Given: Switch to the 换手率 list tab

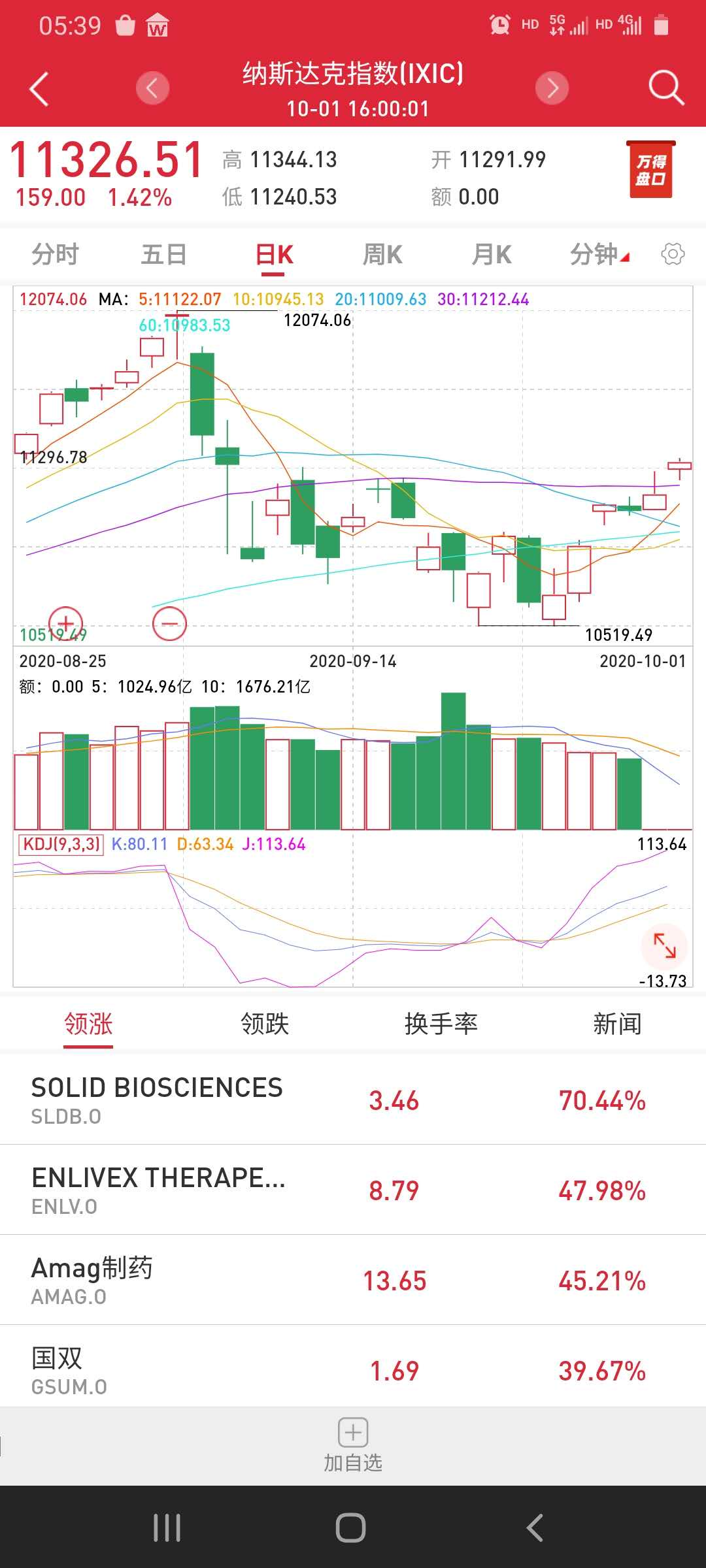Looking at the screenshot, I should pyautogui.click(x=441, y=1024).
